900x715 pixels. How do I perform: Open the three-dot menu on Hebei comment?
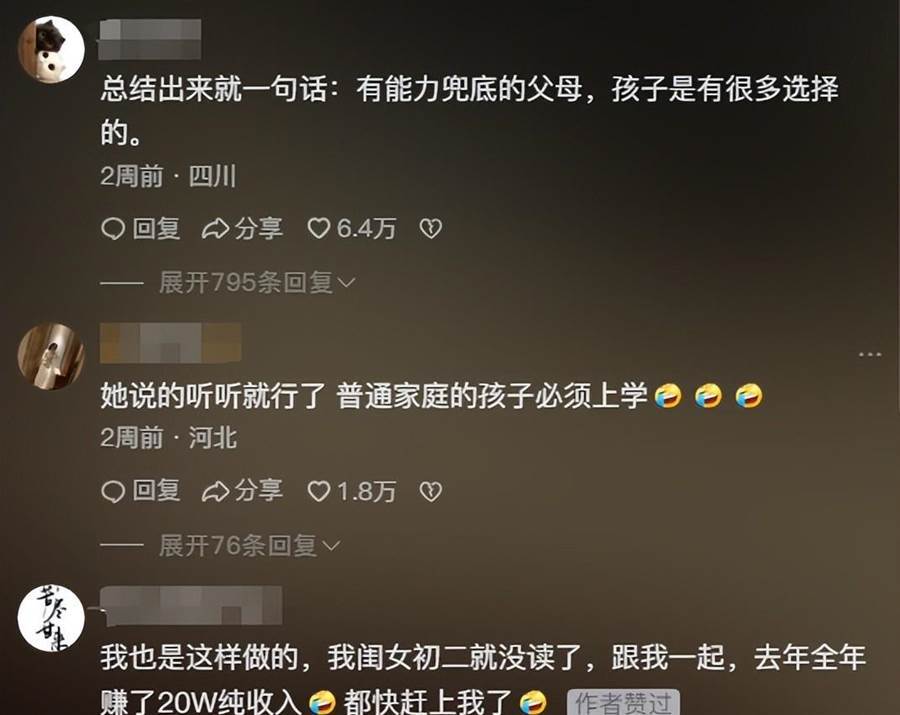(870, 354)
